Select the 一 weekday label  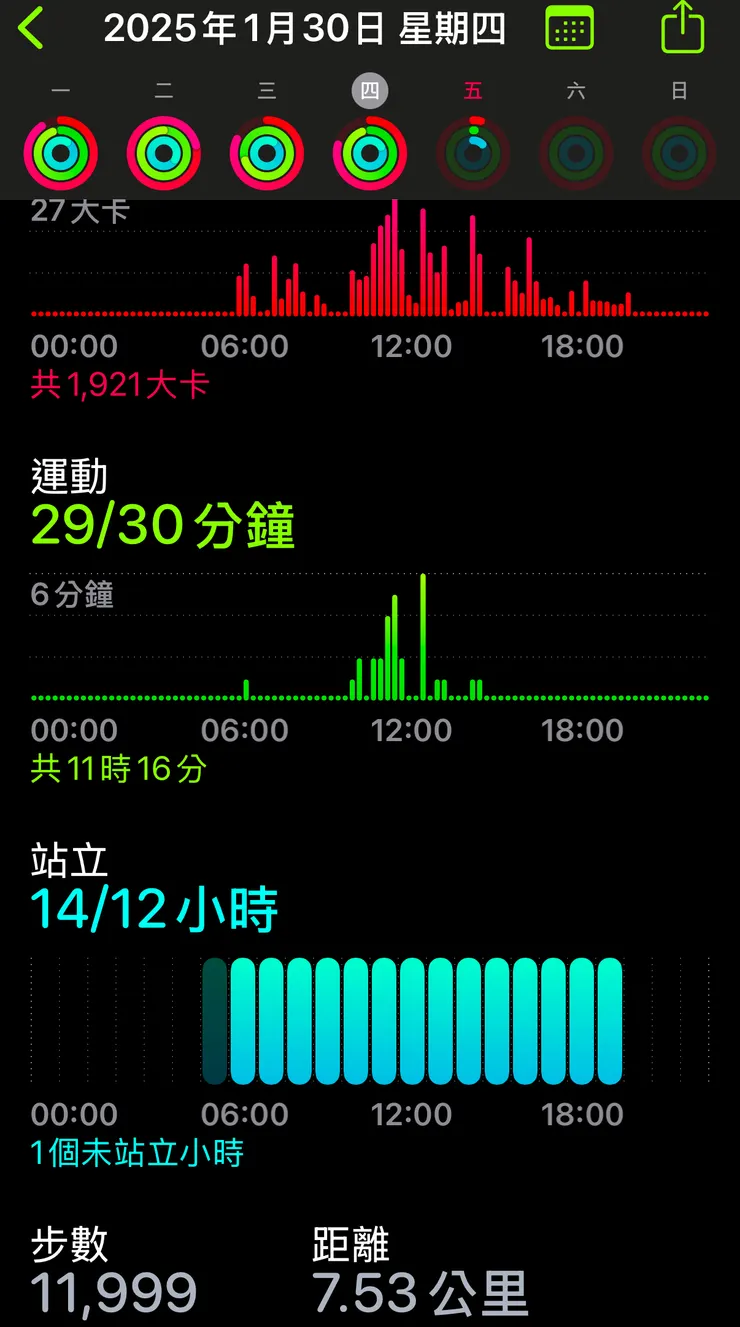(60, 90)
